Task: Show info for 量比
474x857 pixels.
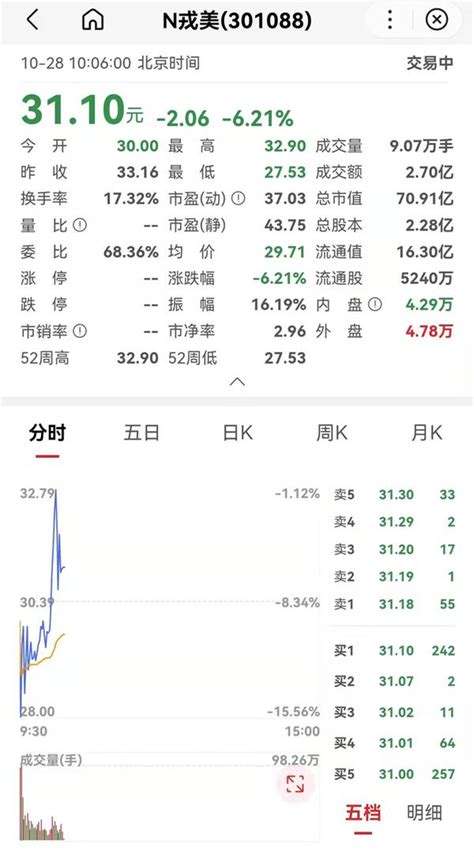Action: [x=80, y=225]
